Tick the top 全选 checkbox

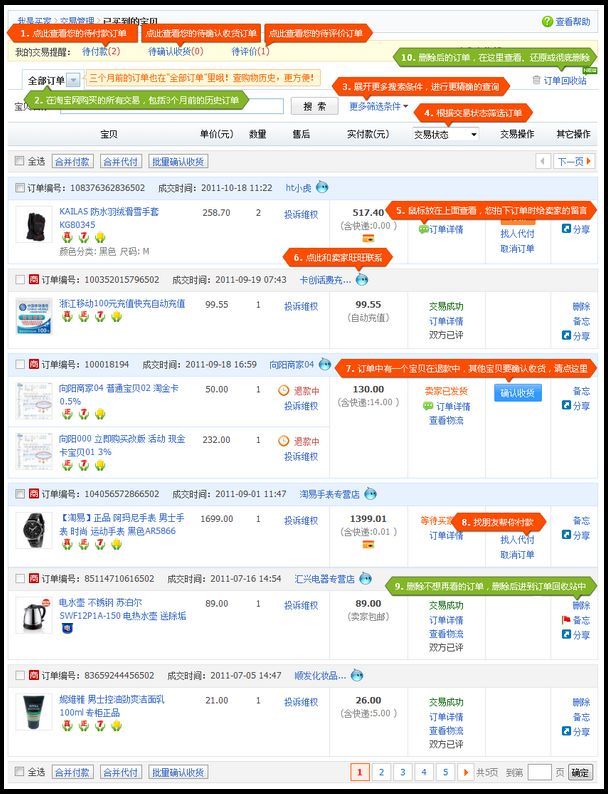click(x=20, y=161)
